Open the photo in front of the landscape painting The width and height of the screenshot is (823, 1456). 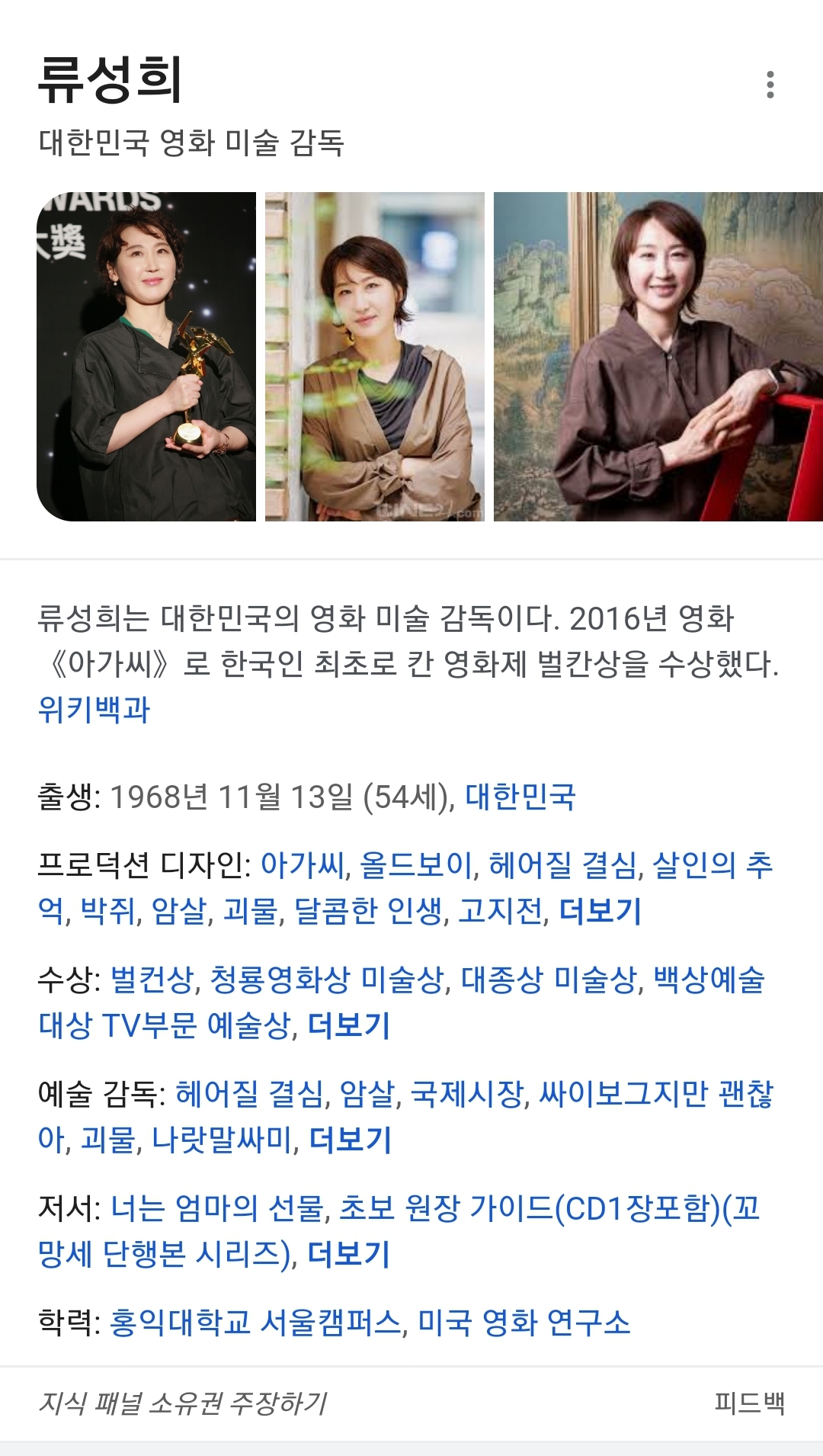tap(658, 357)
